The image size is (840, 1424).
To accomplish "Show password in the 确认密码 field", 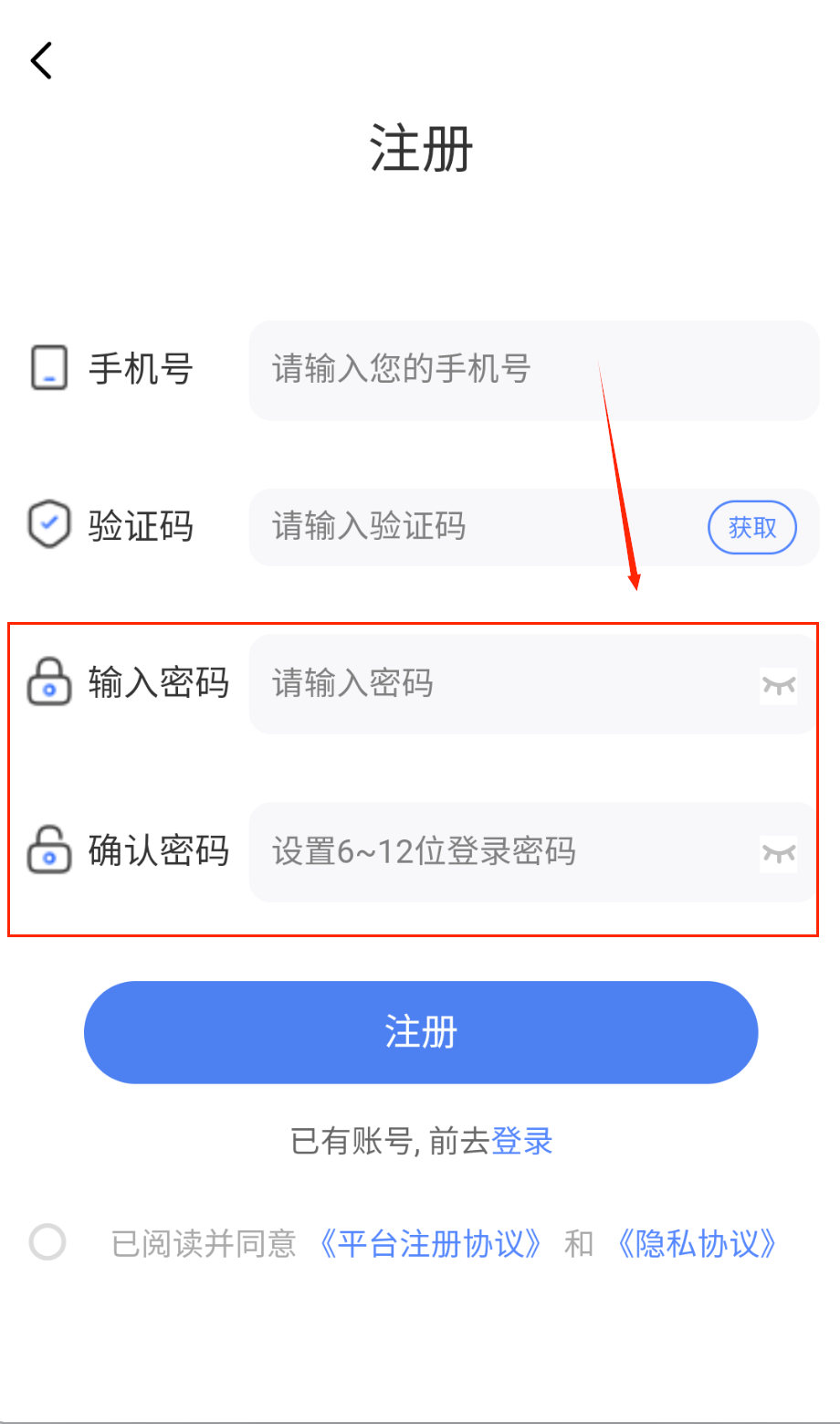I will click(779, 854).
